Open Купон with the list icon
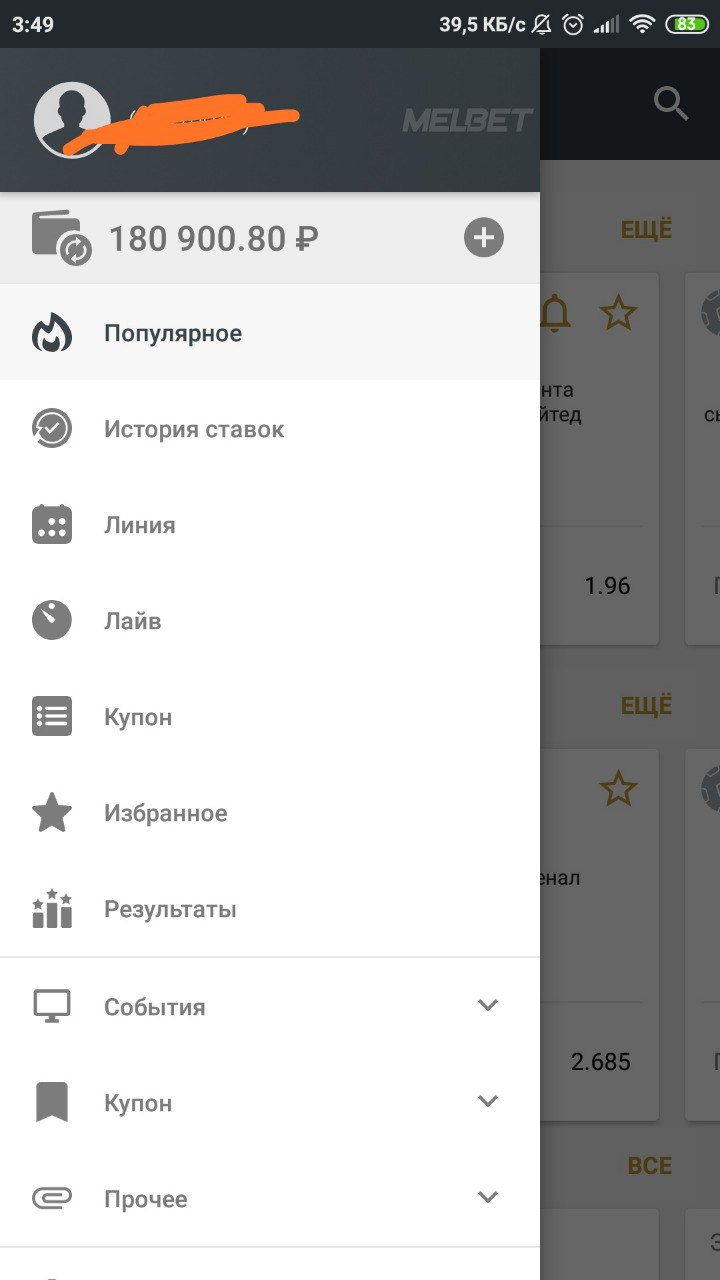This screenshot has height=1280, width=720. [138, 717]
